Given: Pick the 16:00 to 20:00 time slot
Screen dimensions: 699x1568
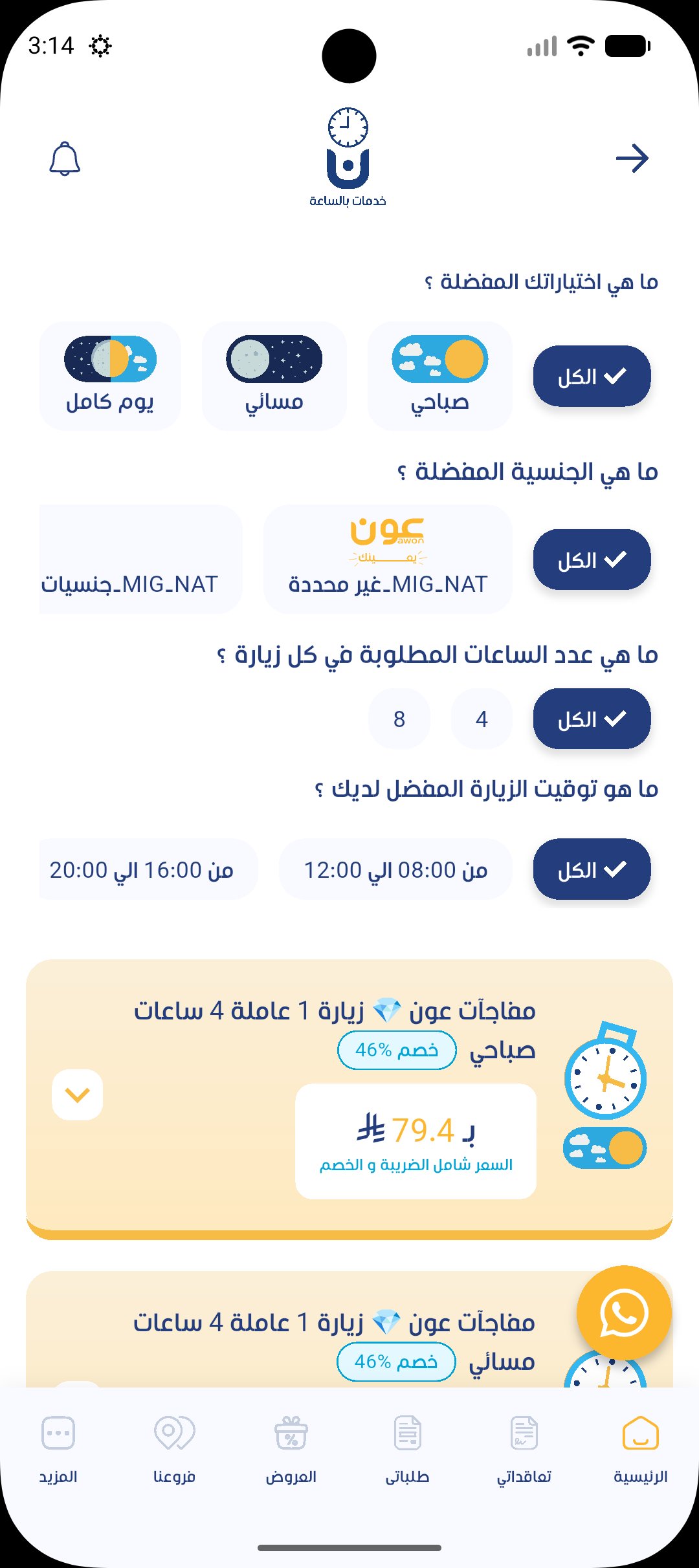Looking at the screenshot, I should click(x=148, y=869).
